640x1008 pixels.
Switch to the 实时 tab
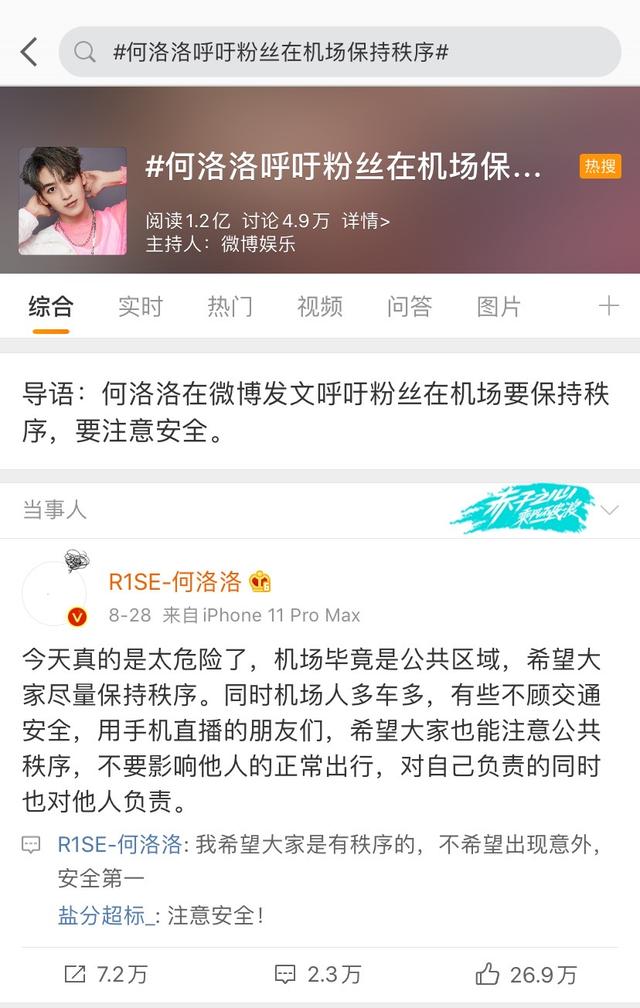tap(140, 306)
